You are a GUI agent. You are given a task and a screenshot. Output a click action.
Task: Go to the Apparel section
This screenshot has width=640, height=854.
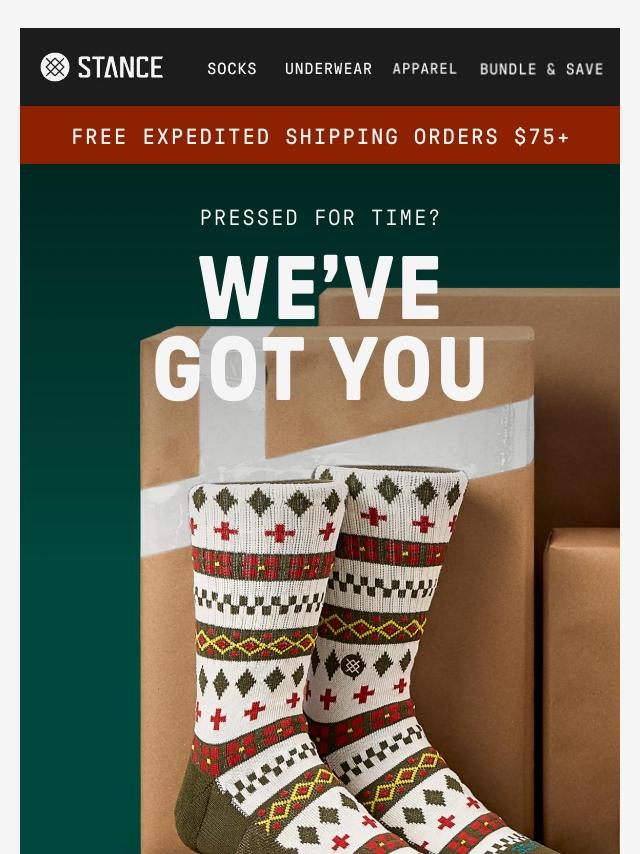coord(425,68)
